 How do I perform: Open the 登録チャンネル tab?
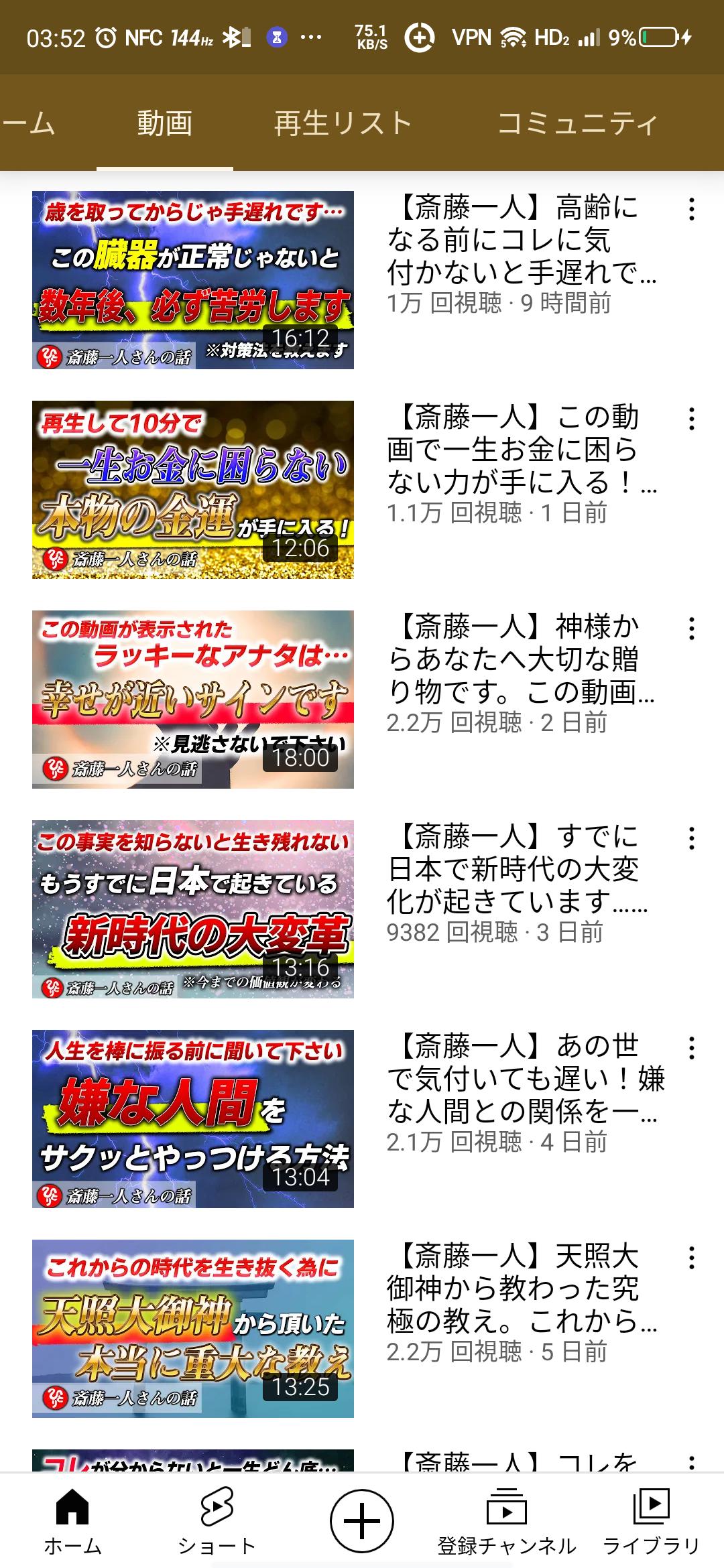pos(507,1521)
